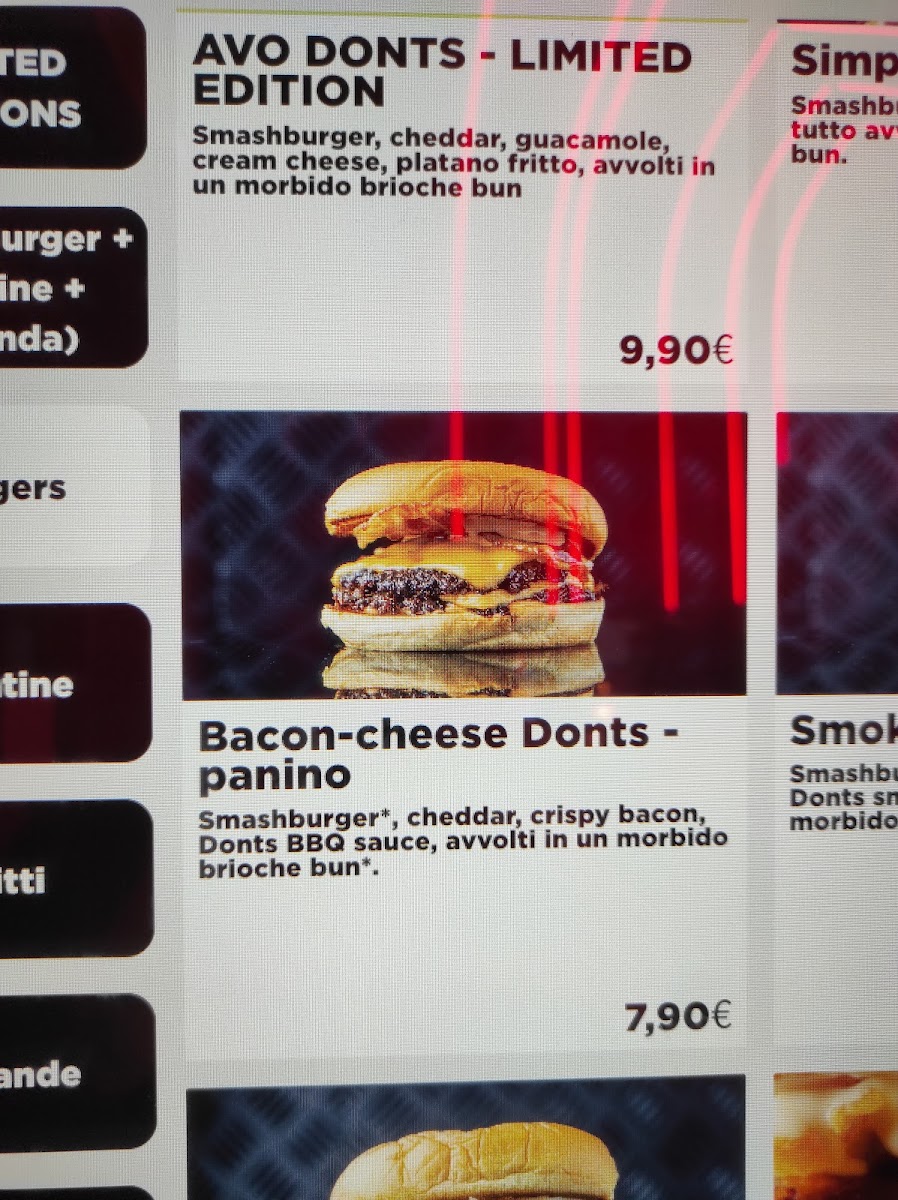898x1200 pixels.
Task: Select the Avo Donts Limited Edition burger
Action: click(x=462, y=200)
